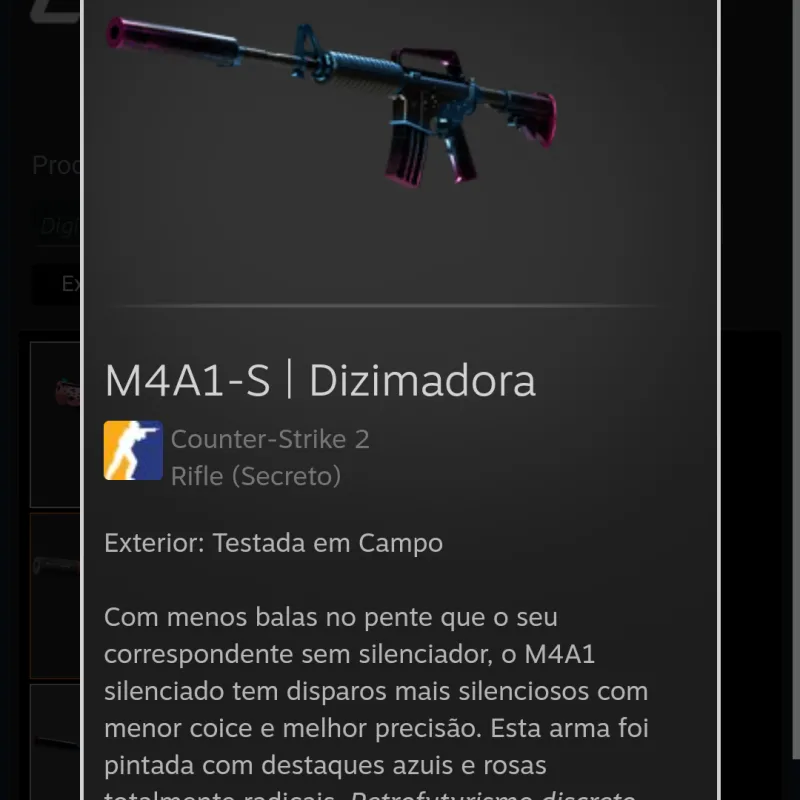Tap the Counter-Strike 2 game icon
800x800 pixels.
click(x=133, y=450)
